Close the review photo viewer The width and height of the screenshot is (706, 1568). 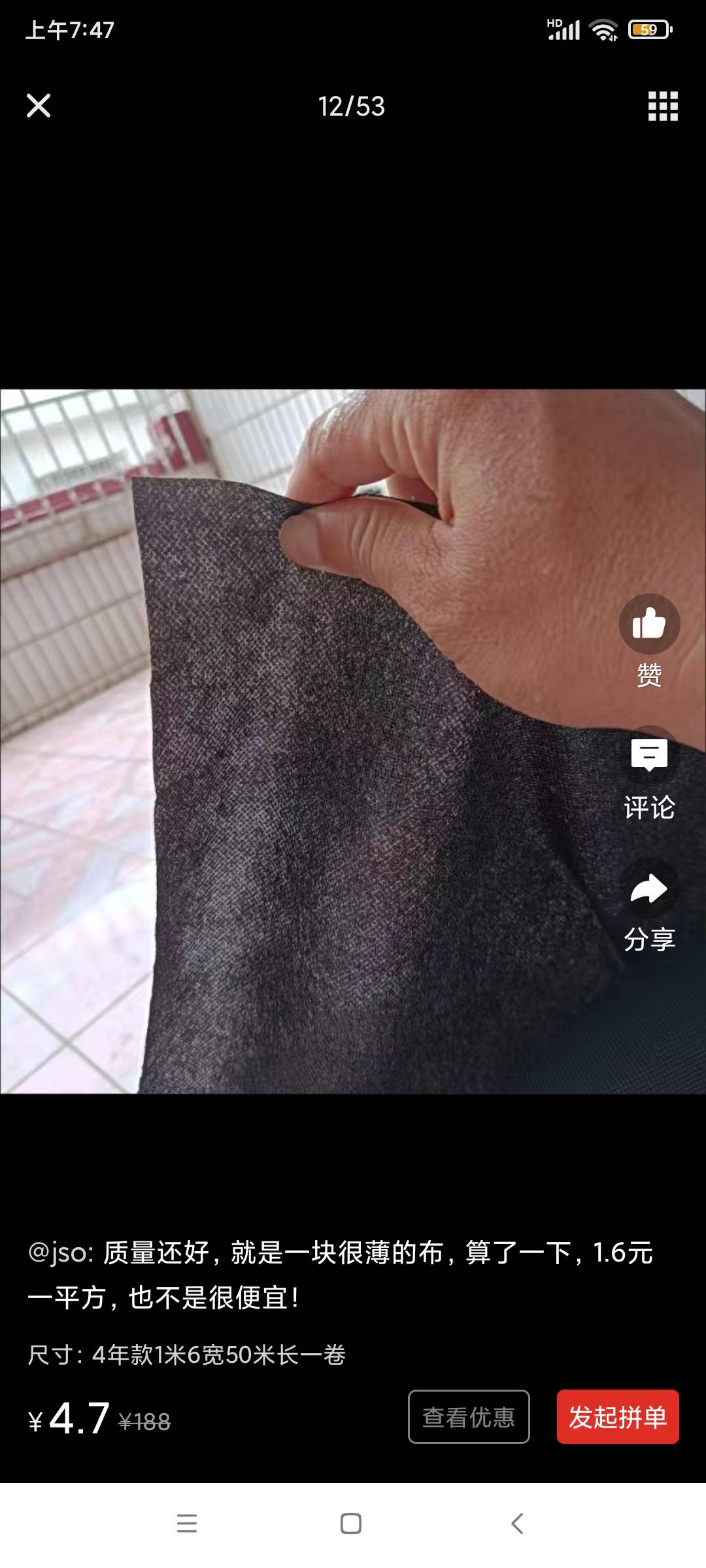click(39, 105)
